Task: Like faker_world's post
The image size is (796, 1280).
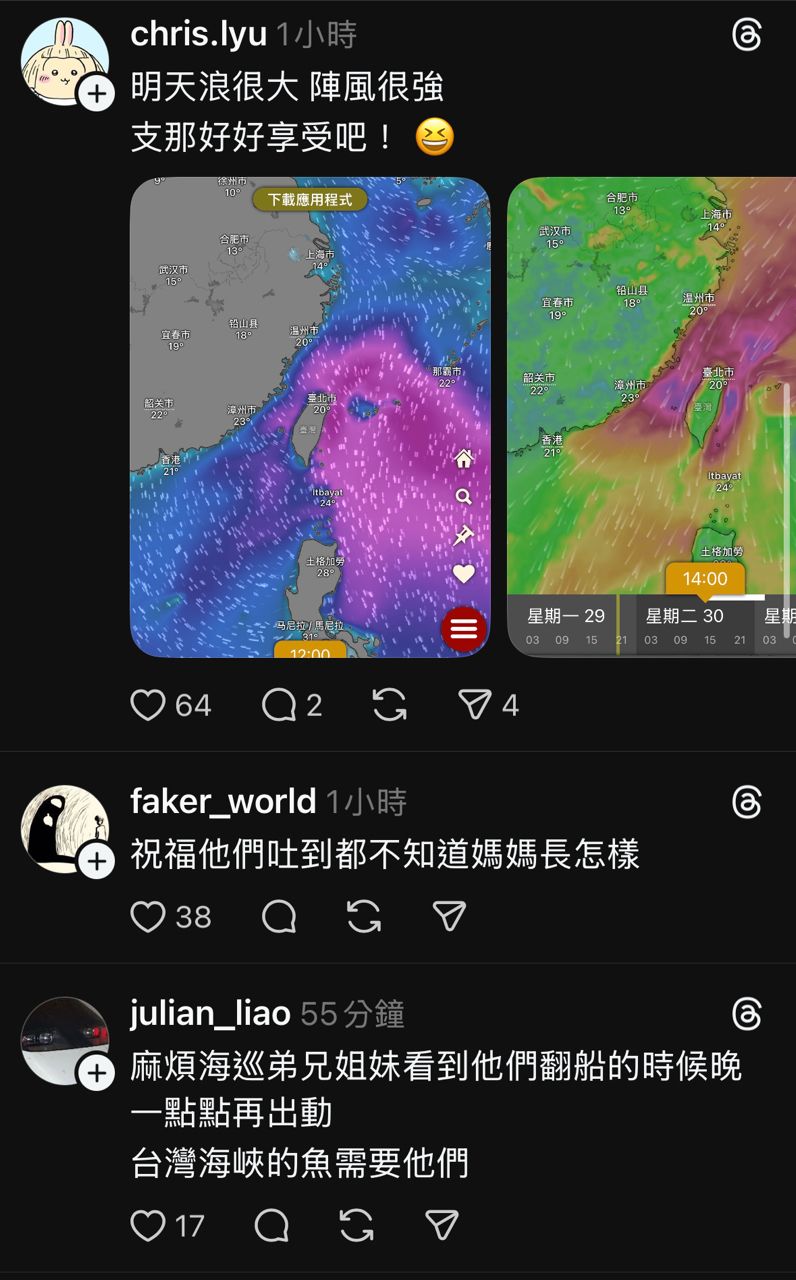Action: click(x=148, y=916)
